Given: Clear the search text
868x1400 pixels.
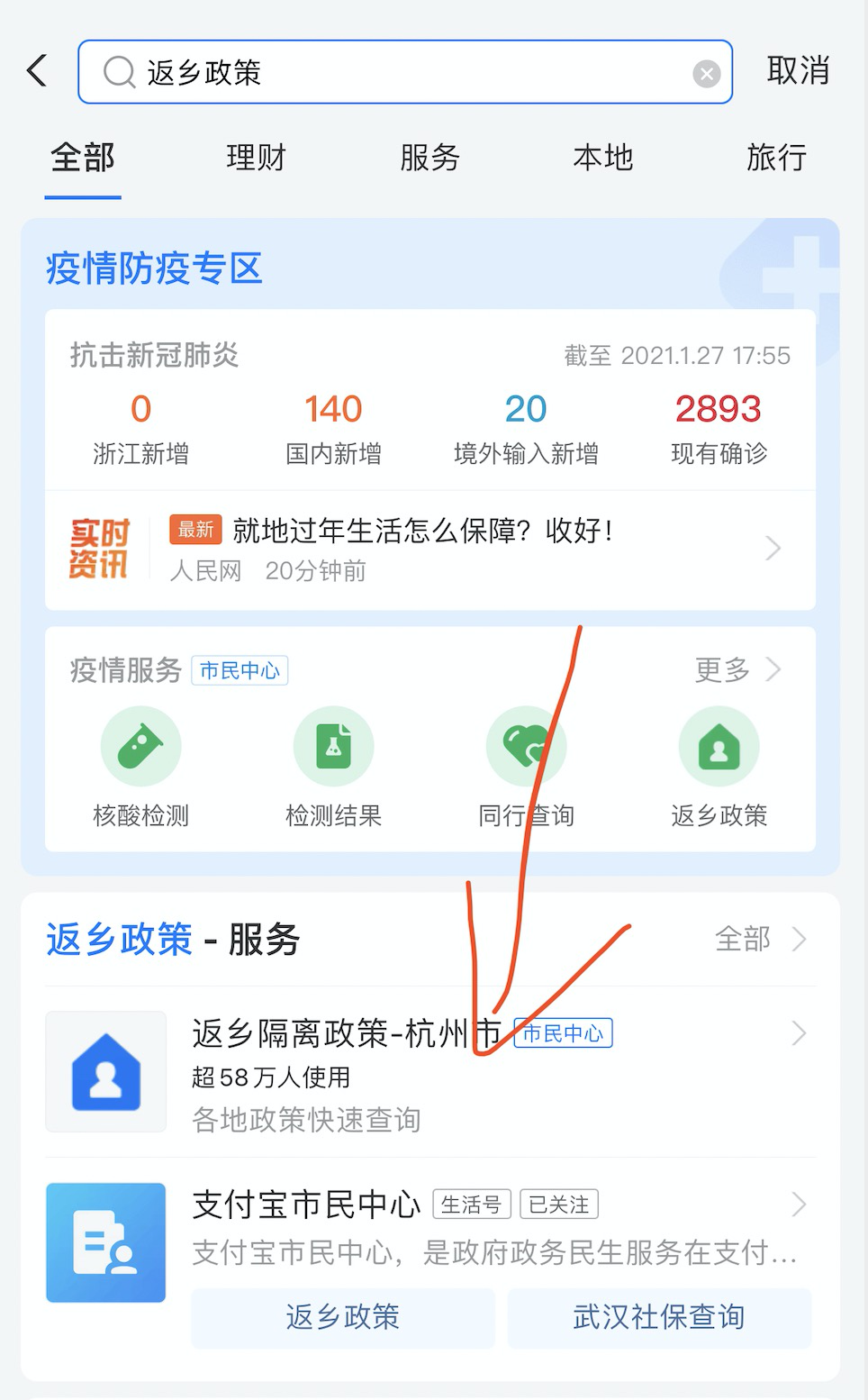Looking at the screenshot, I should pyautogui.click(x=706, y=74).
